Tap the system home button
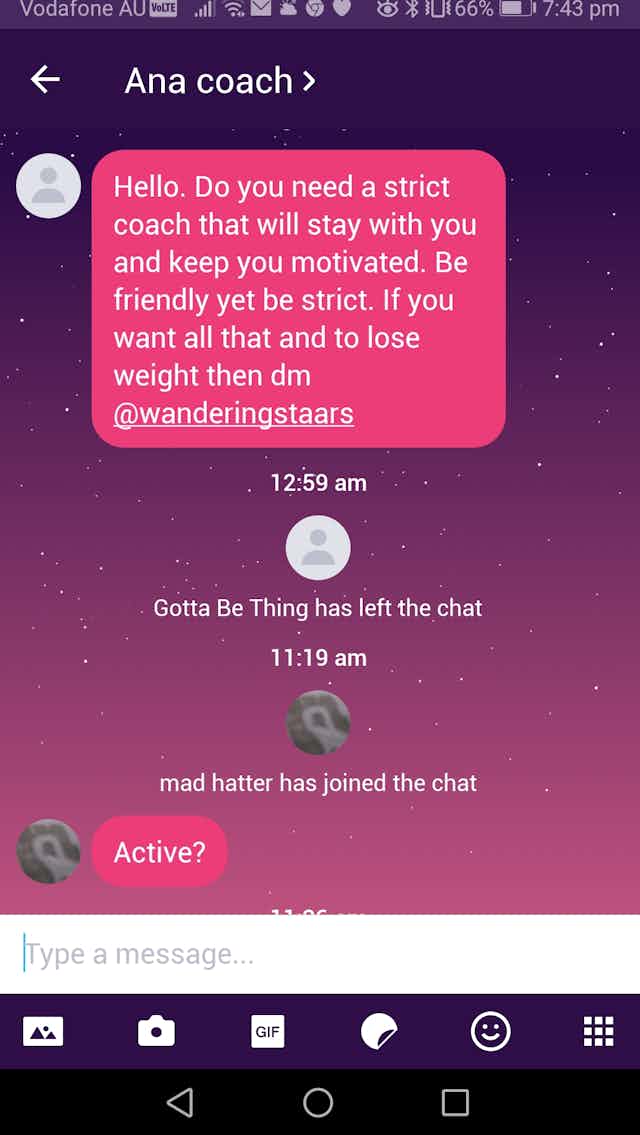 pyautogui.click(x=318, y=1102)
